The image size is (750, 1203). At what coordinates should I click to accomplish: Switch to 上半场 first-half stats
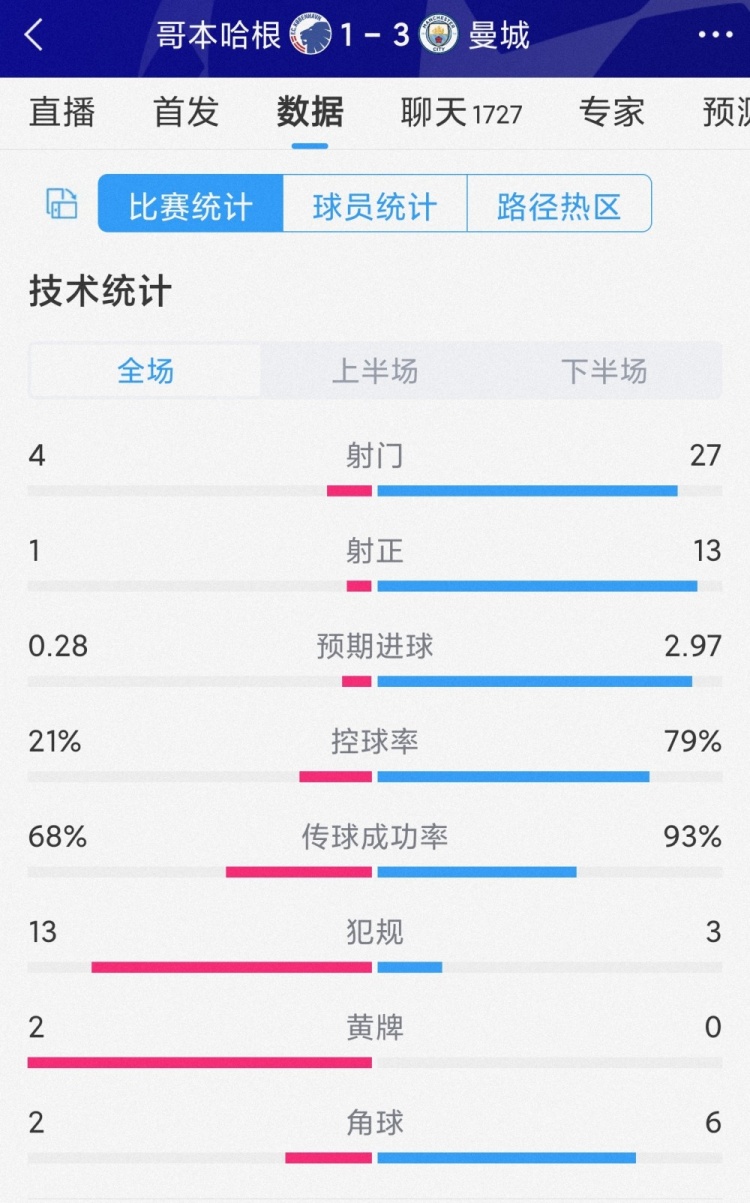[375, 371]
